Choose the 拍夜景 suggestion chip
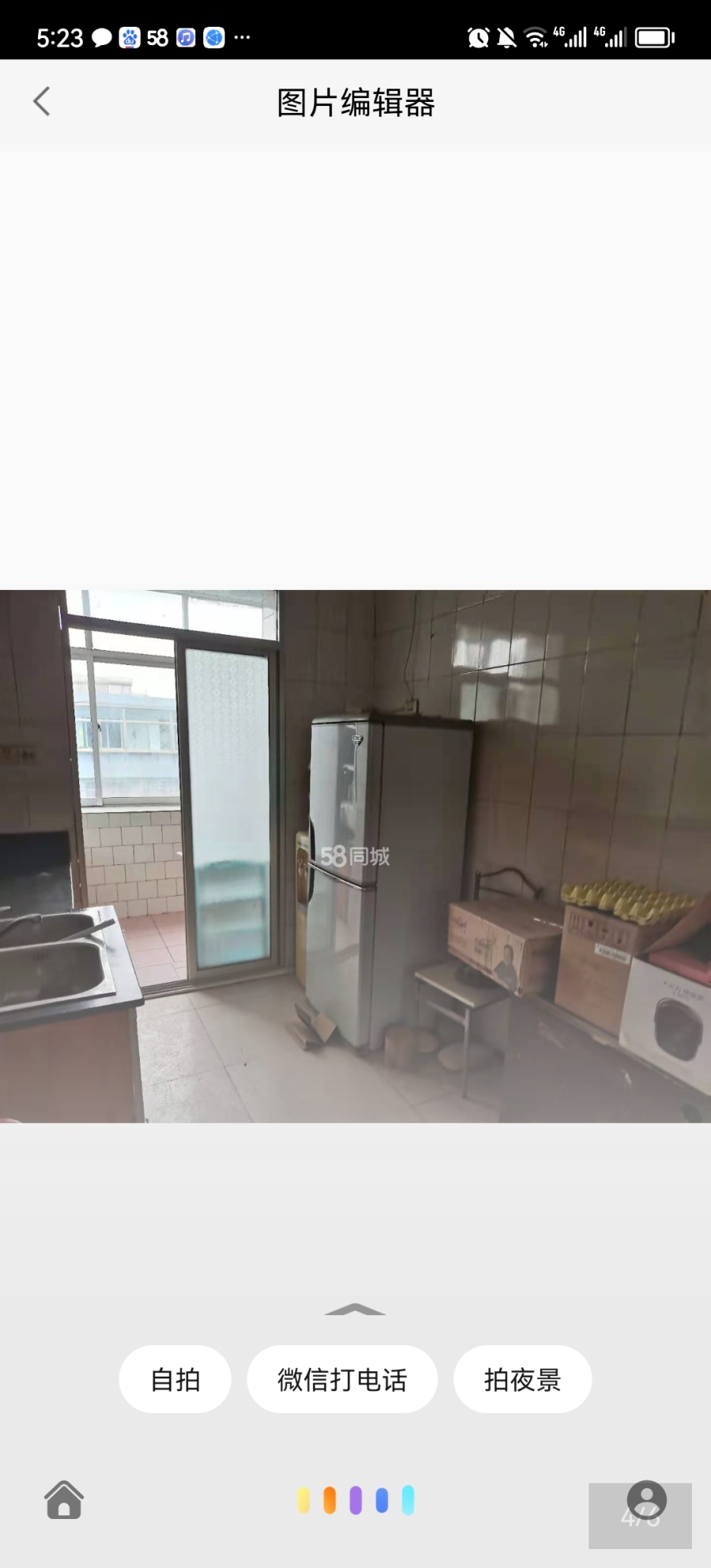This screenshot has height=1568, width=711. click(x=522, y=1380)
